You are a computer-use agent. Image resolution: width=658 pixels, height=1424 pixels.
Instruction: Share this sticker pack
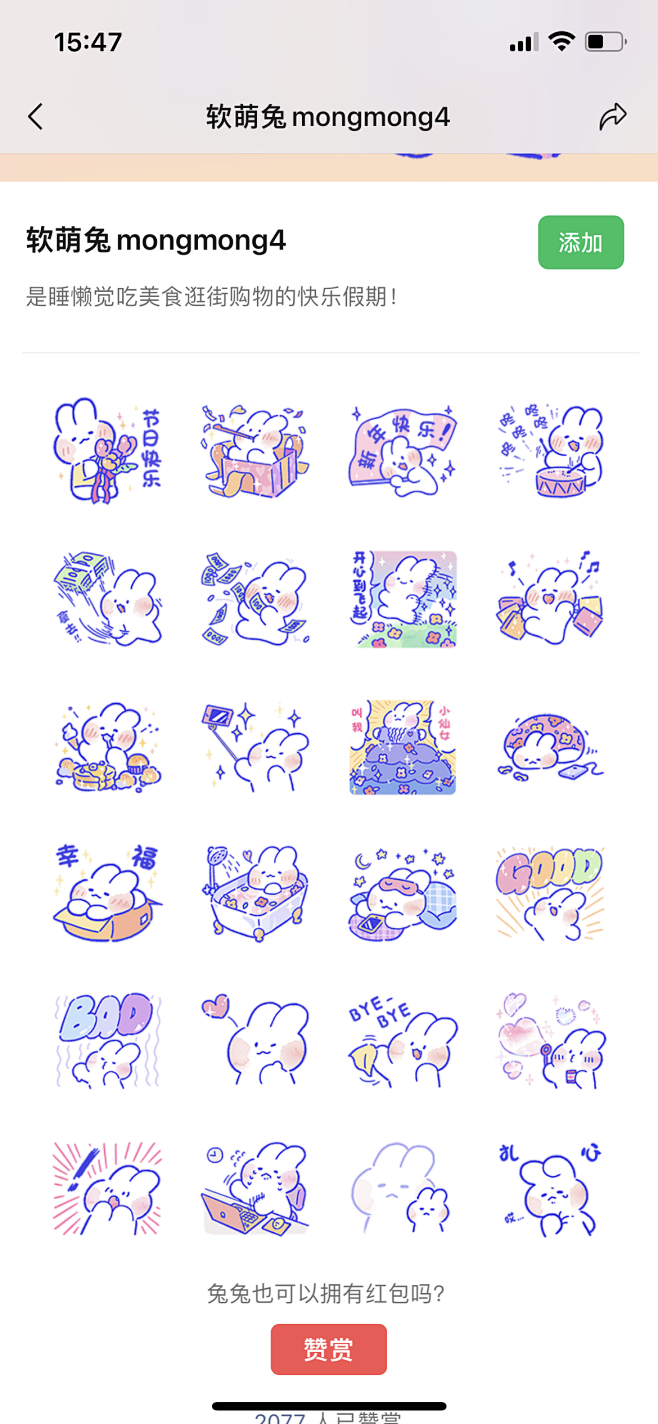(612, 117)
